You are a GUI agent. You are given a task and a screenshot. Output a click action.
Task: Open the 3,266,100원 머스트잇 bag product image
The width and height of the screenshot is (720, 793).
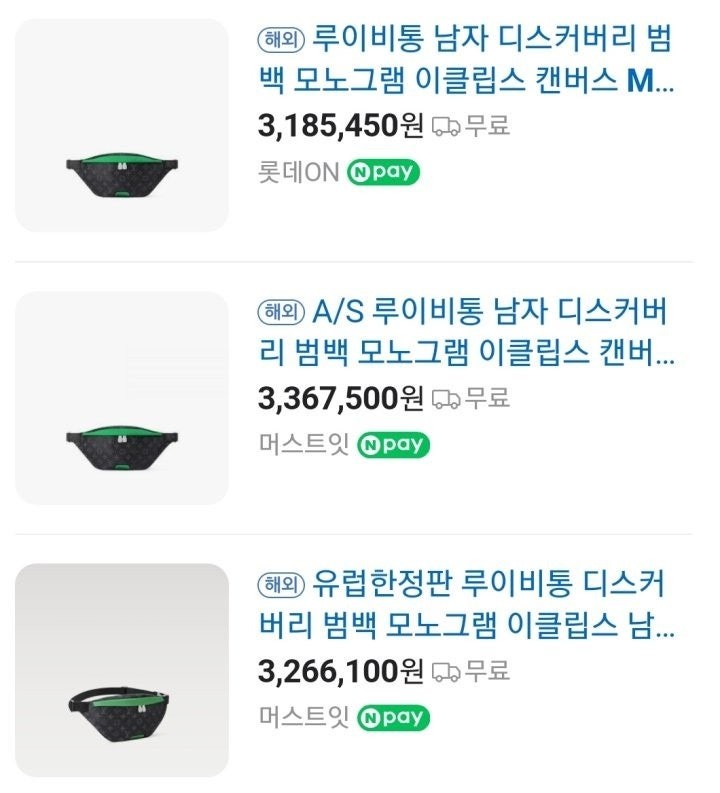[122, 670]
